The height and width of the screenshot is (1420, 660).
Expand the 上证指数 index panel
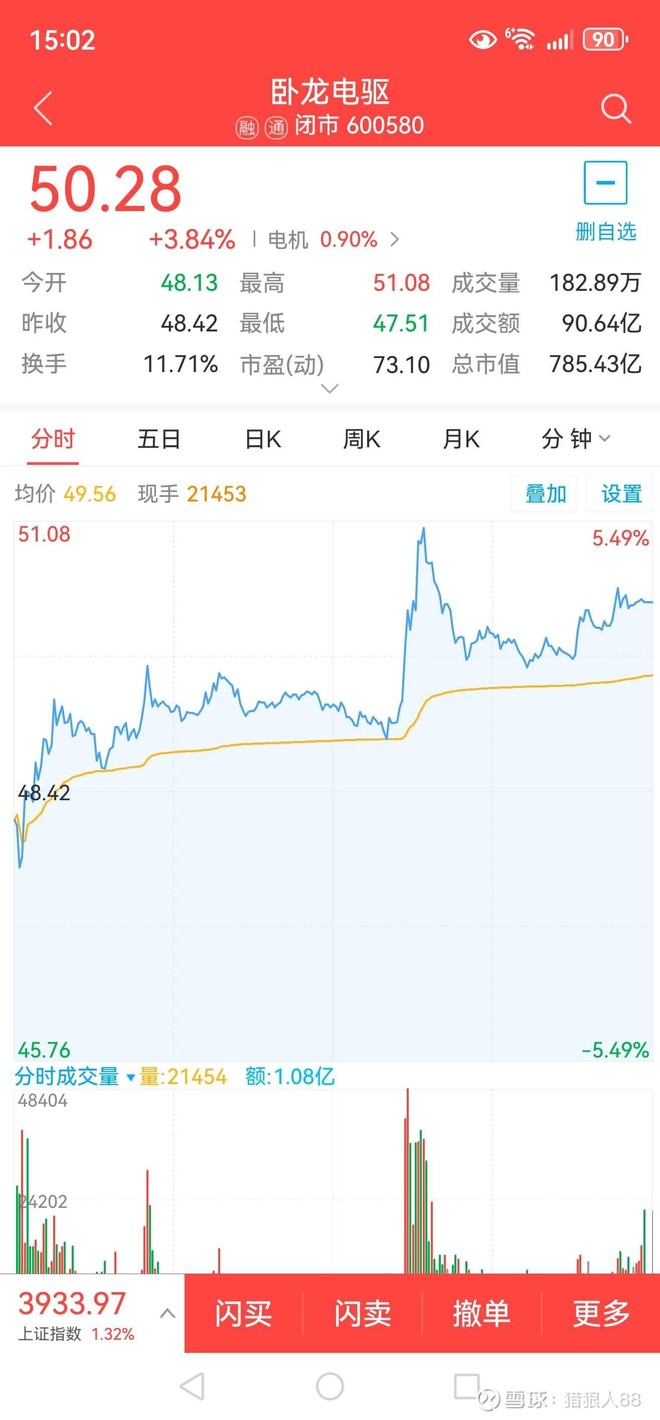click(x=167, y=1314)
